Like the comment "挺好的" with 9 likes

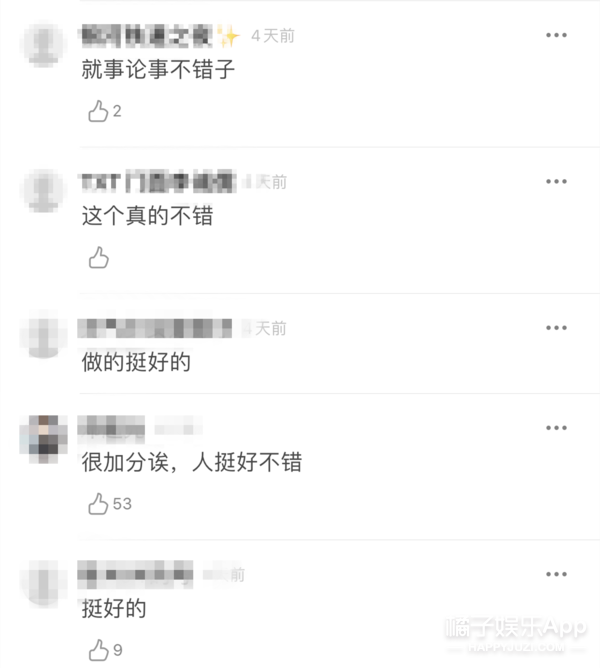pos(98,650)
